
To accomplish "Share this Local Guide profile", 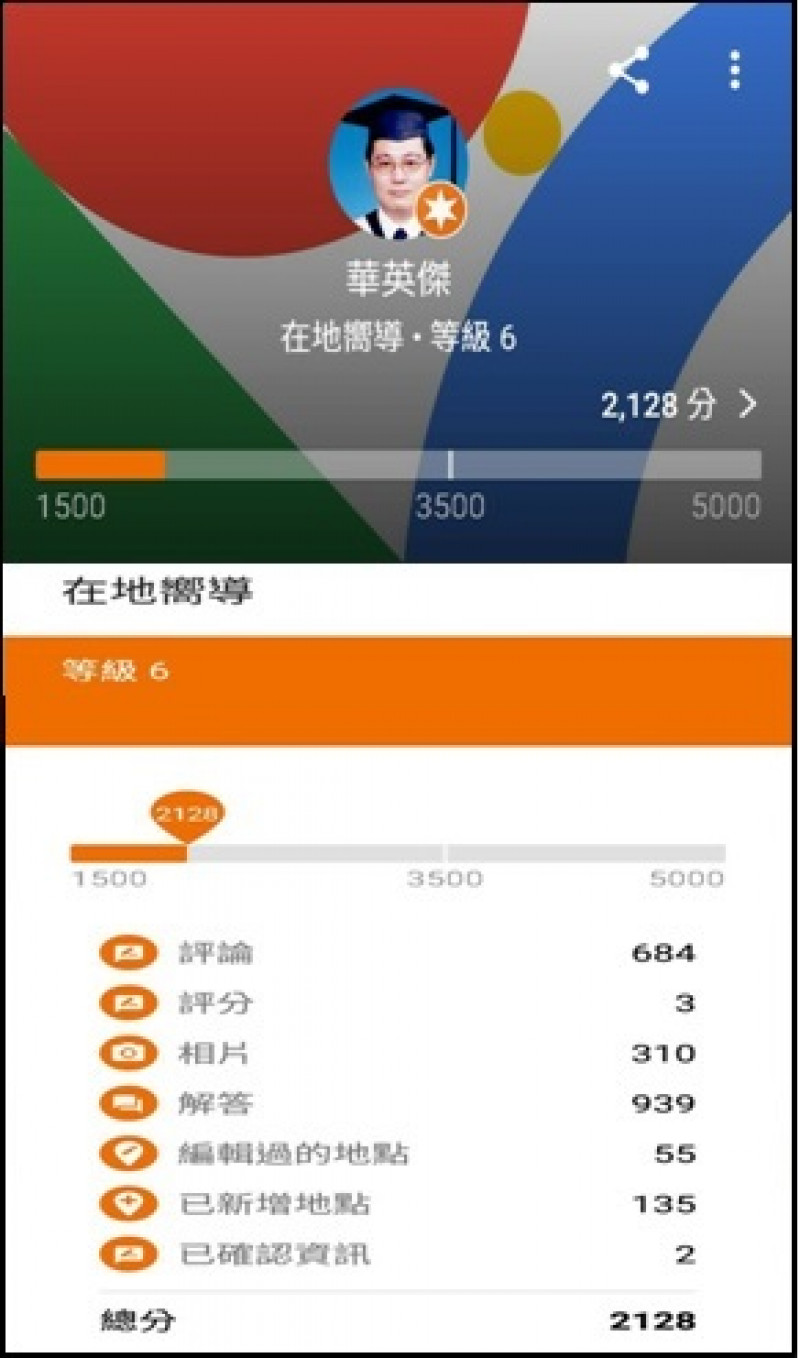I will 629,71.
